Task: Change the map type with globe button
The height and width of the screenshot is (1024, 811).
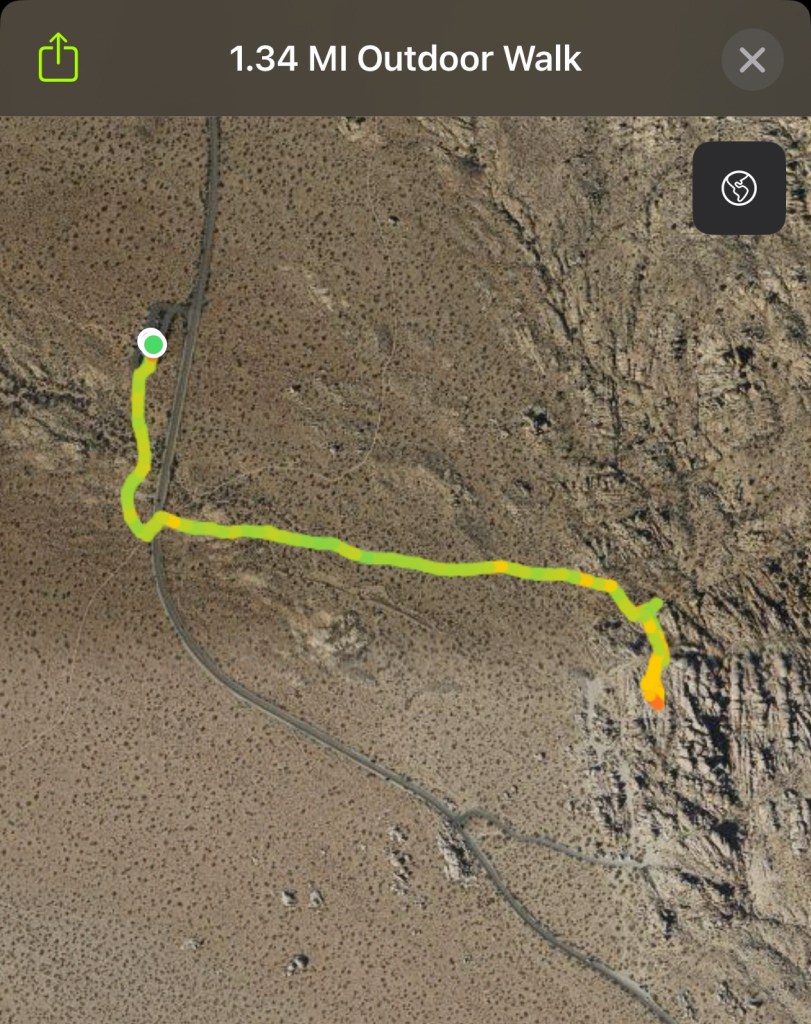Action: click(738, 188)
